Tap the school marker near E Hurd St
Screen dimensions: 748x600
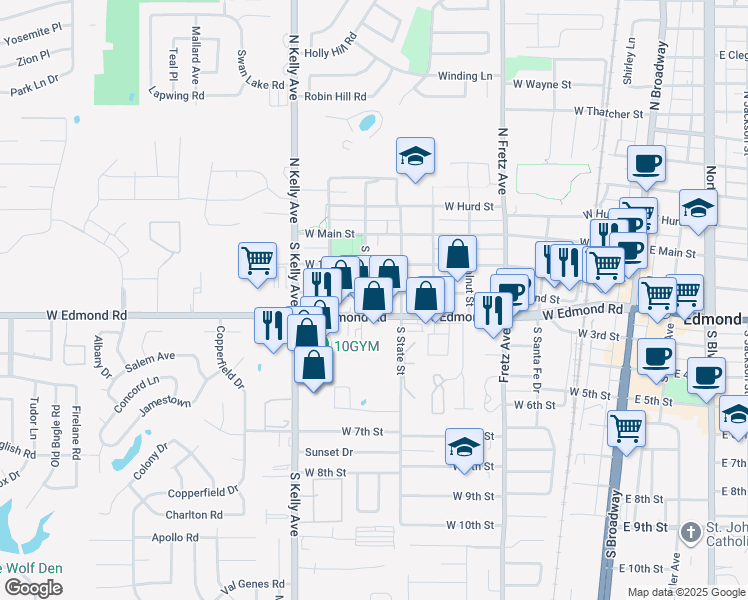point(699,209)
